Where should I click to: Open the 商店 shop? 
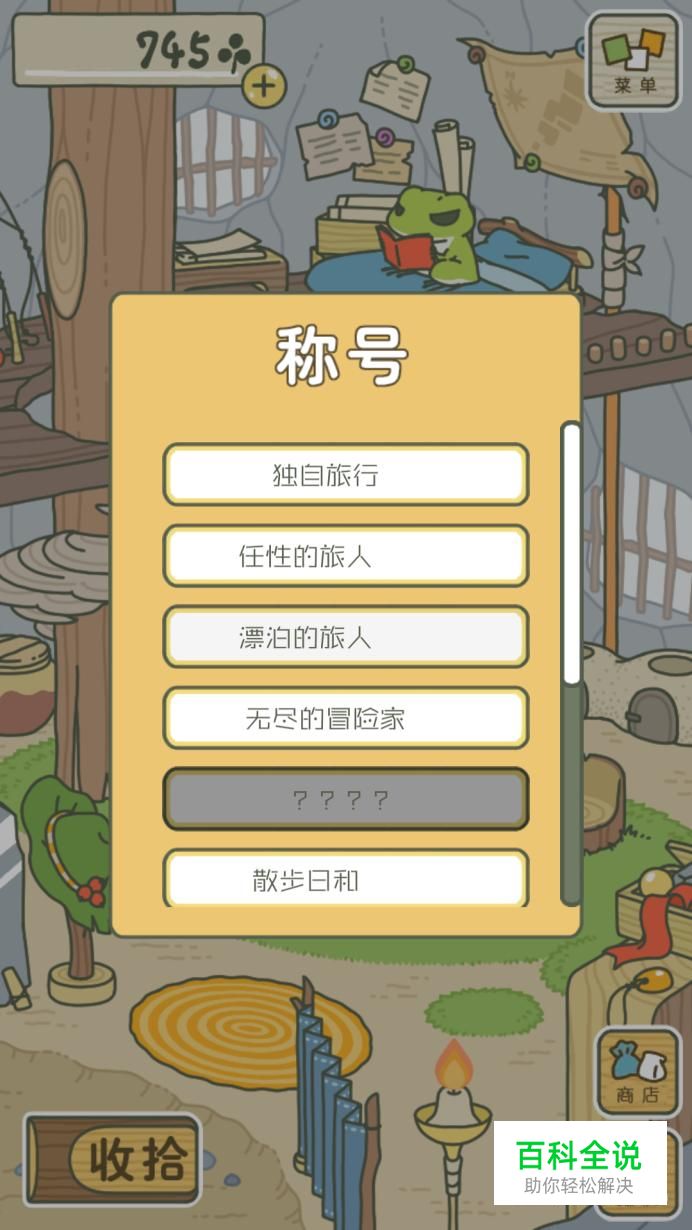coord(637,1072)
